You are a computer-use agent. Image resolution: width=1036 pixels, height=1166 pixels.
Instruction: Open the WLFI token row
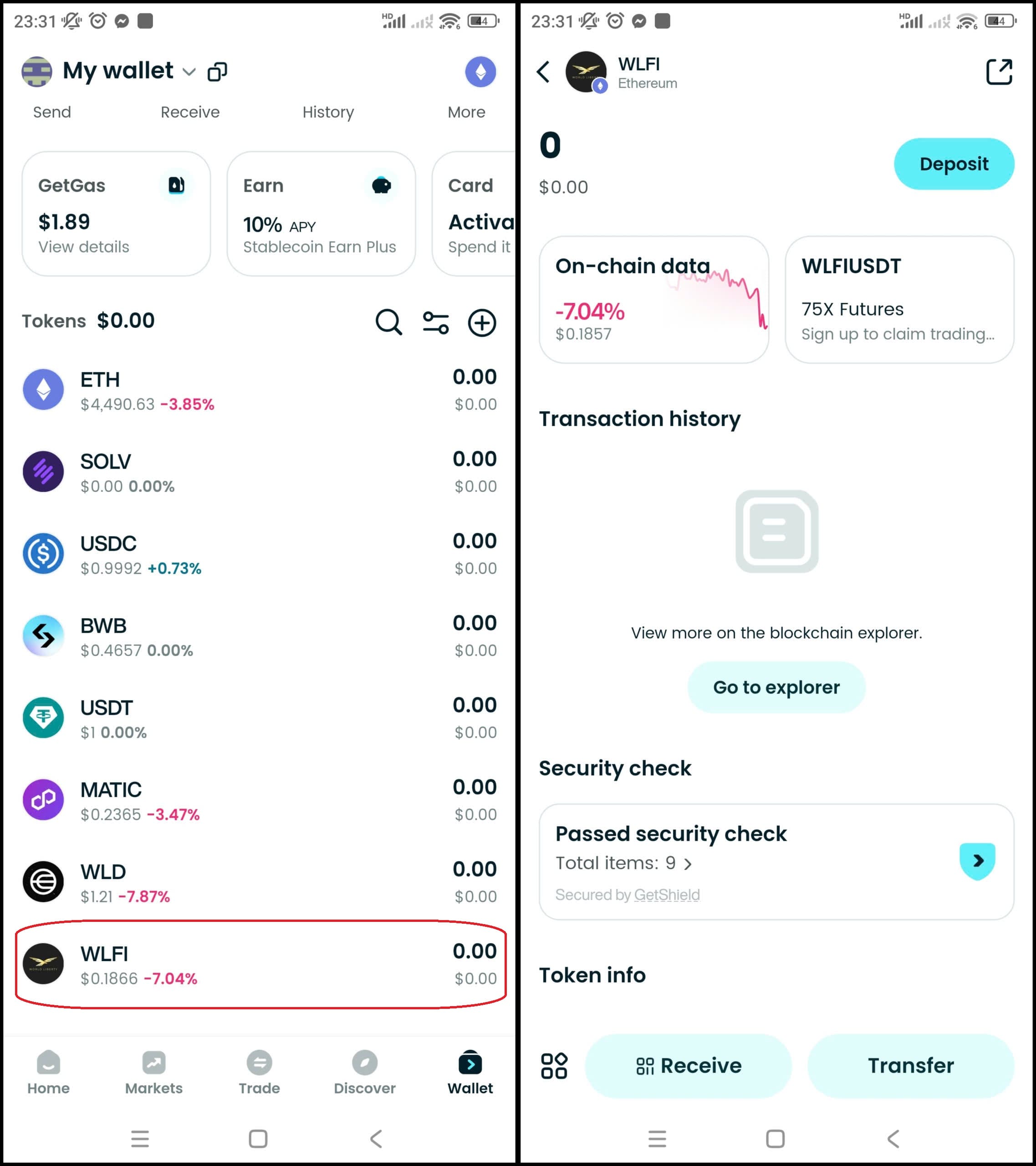260,964
